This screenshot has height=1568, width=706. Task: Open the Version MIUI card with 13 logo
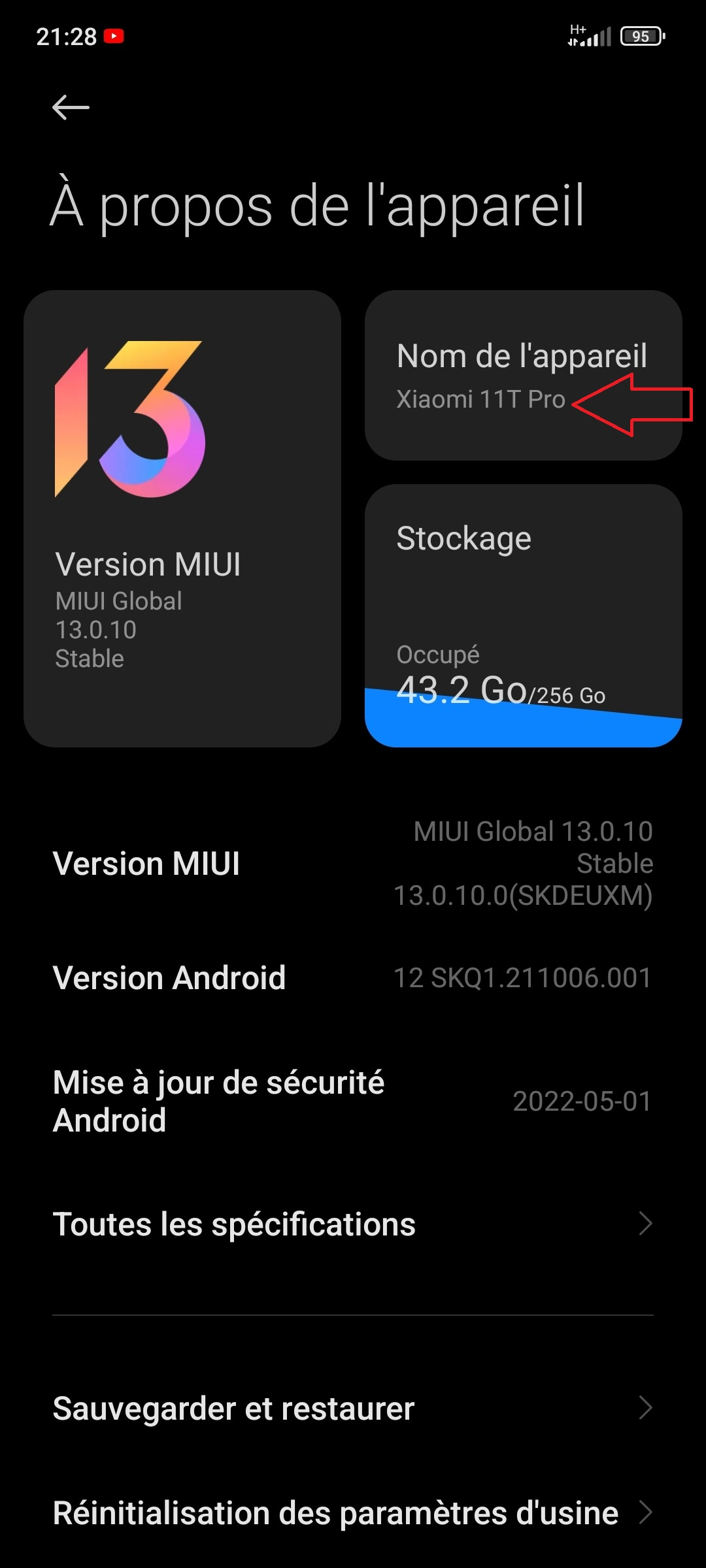(x=182, y=518)
